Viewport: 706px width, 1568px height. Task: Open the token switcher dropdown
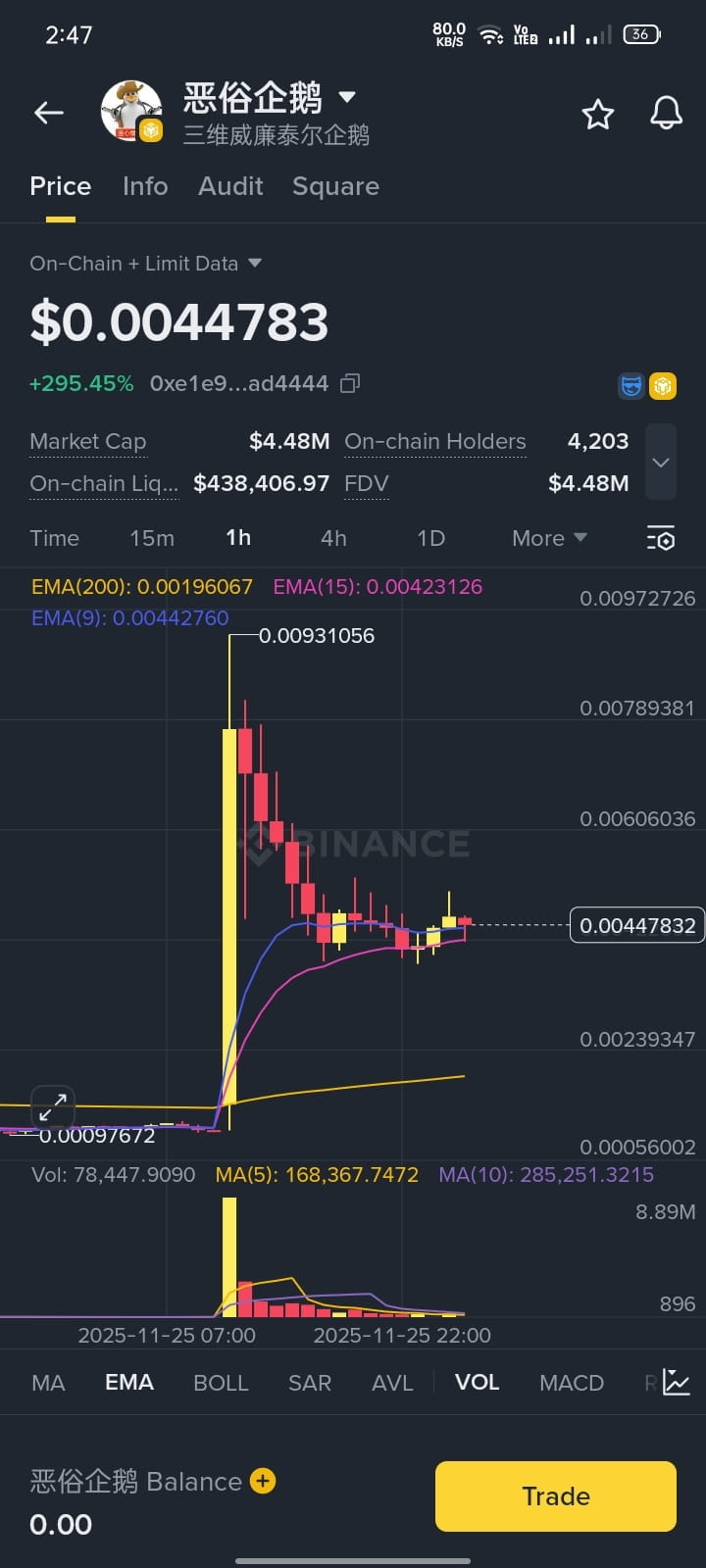pos(346,97)
